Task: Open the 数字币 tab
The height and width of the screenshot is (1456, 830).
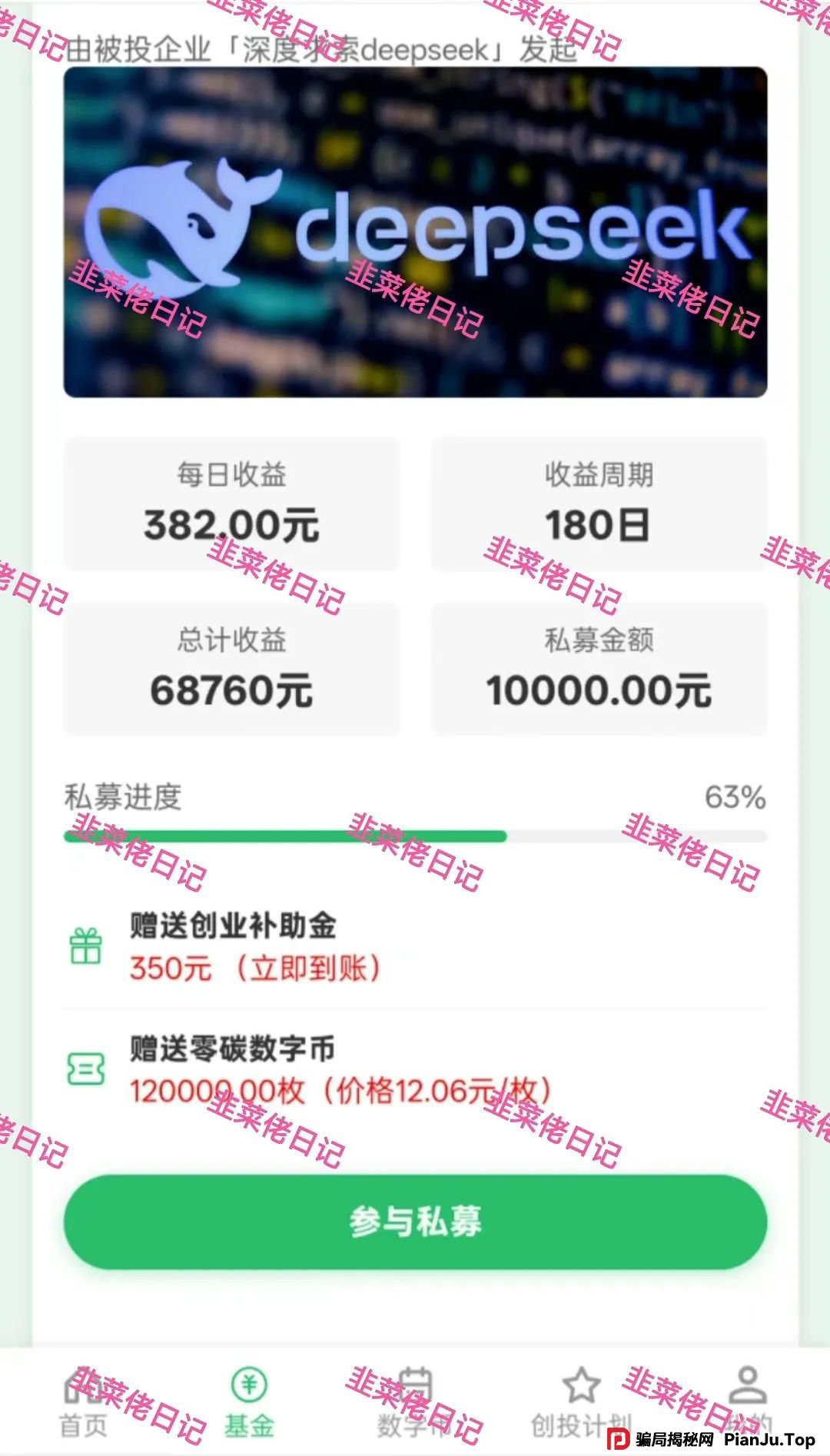Action: click(x=415, y=1402)
